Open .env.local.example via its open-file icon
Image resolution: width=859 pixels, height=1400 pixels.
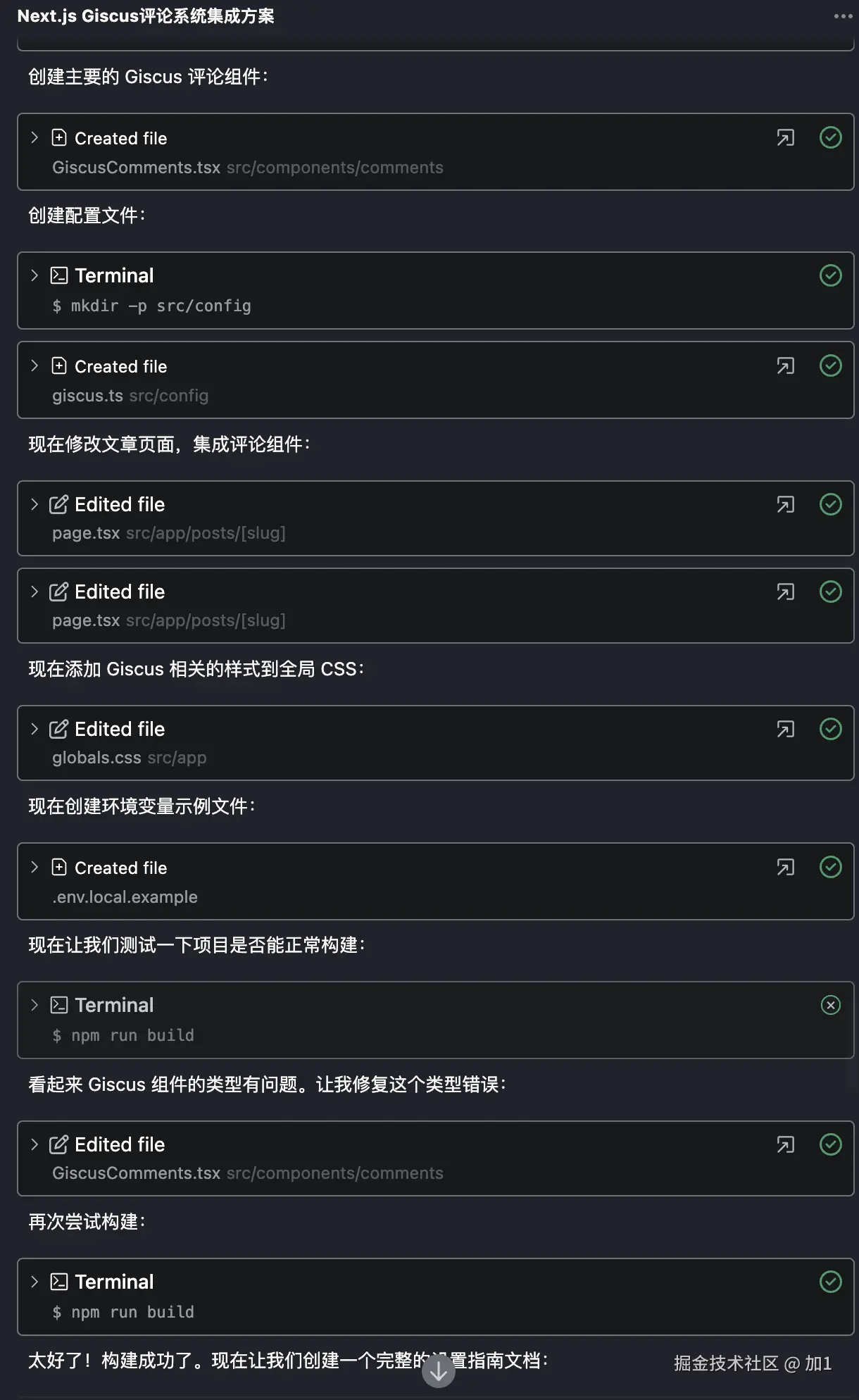point(785,867)
